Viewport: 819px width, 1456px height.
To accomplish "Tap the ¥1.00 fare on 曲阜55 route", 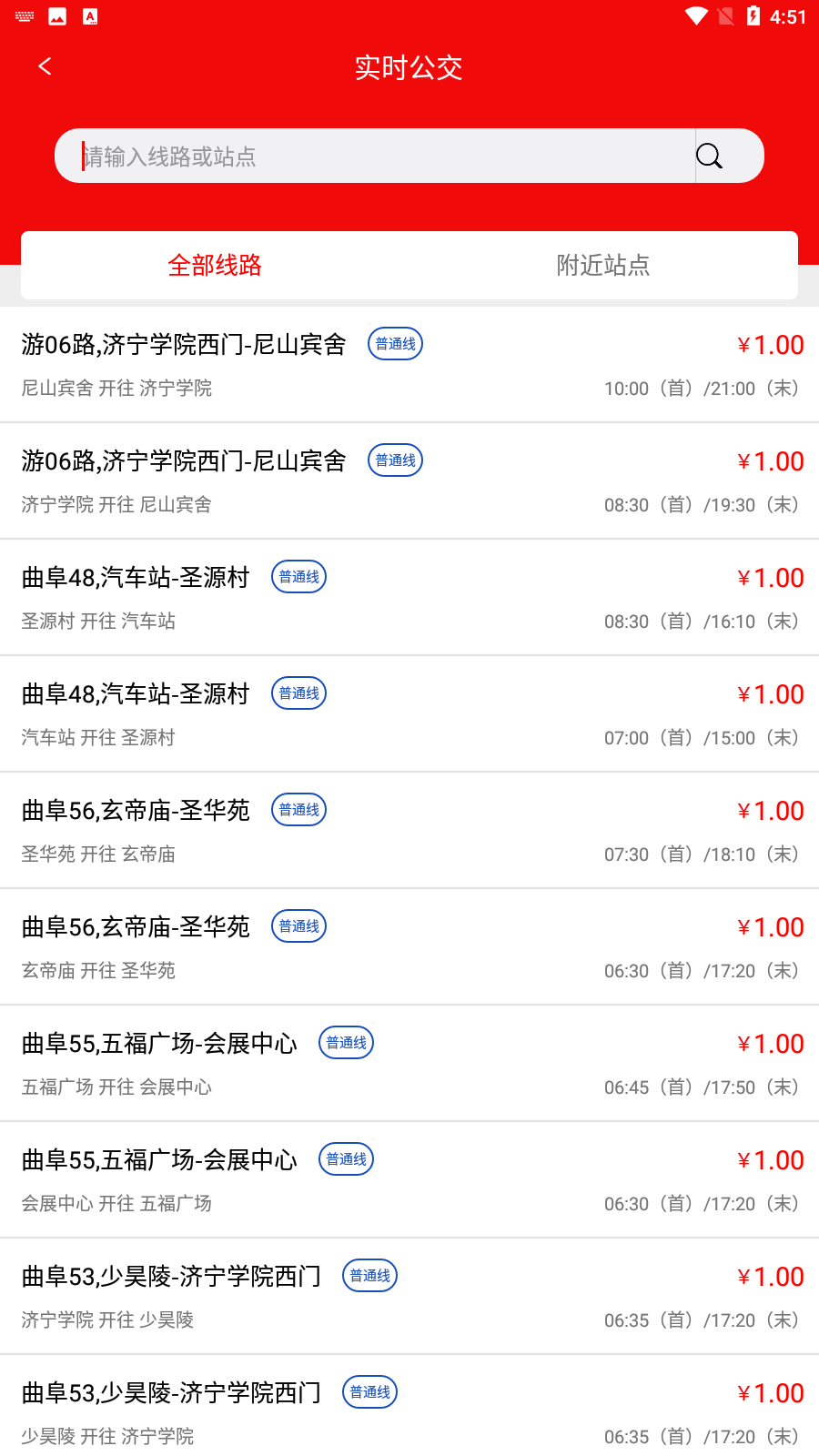I will [770, 1043].
